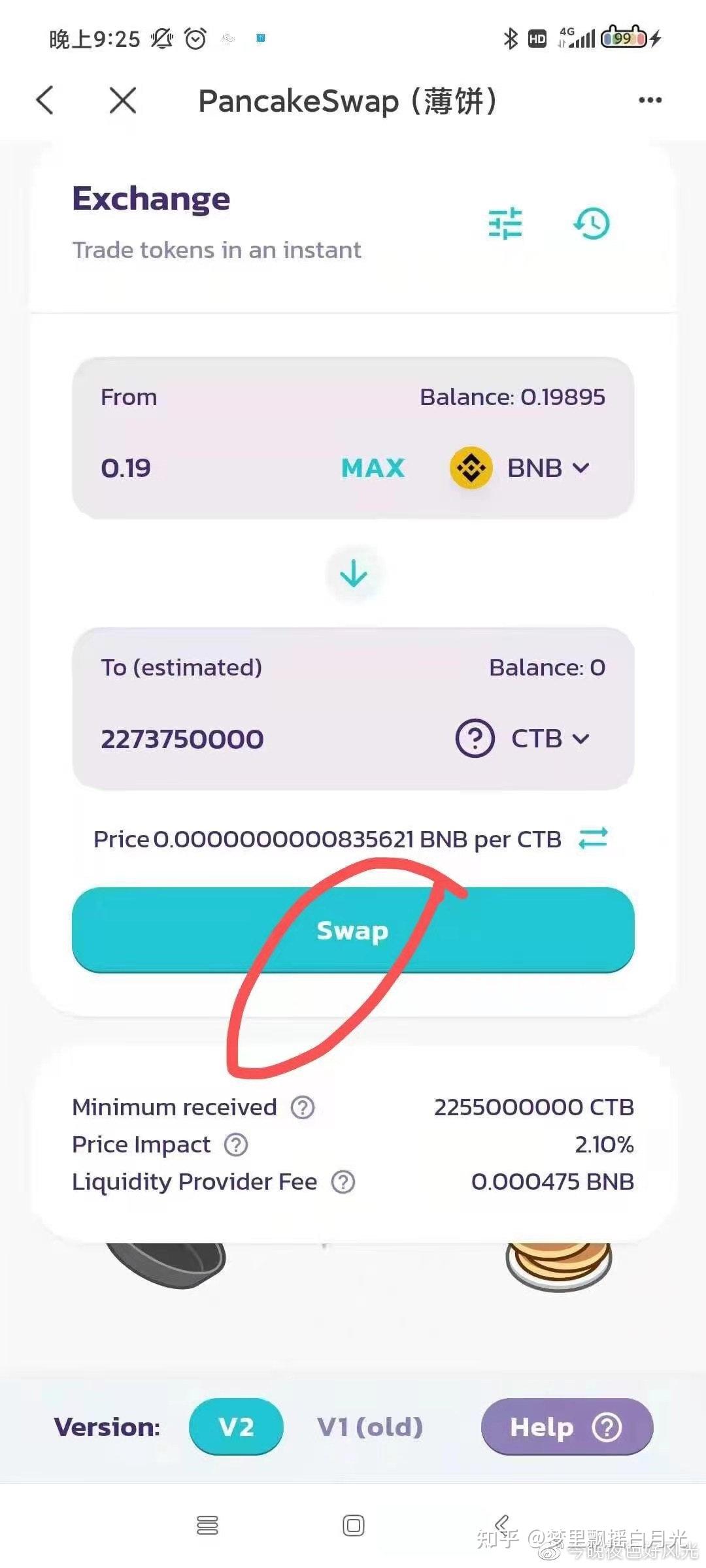Reverse the swap direction arrow
Image resolution: width=706 pixels, height=1568 pixels.
point(354,573)
